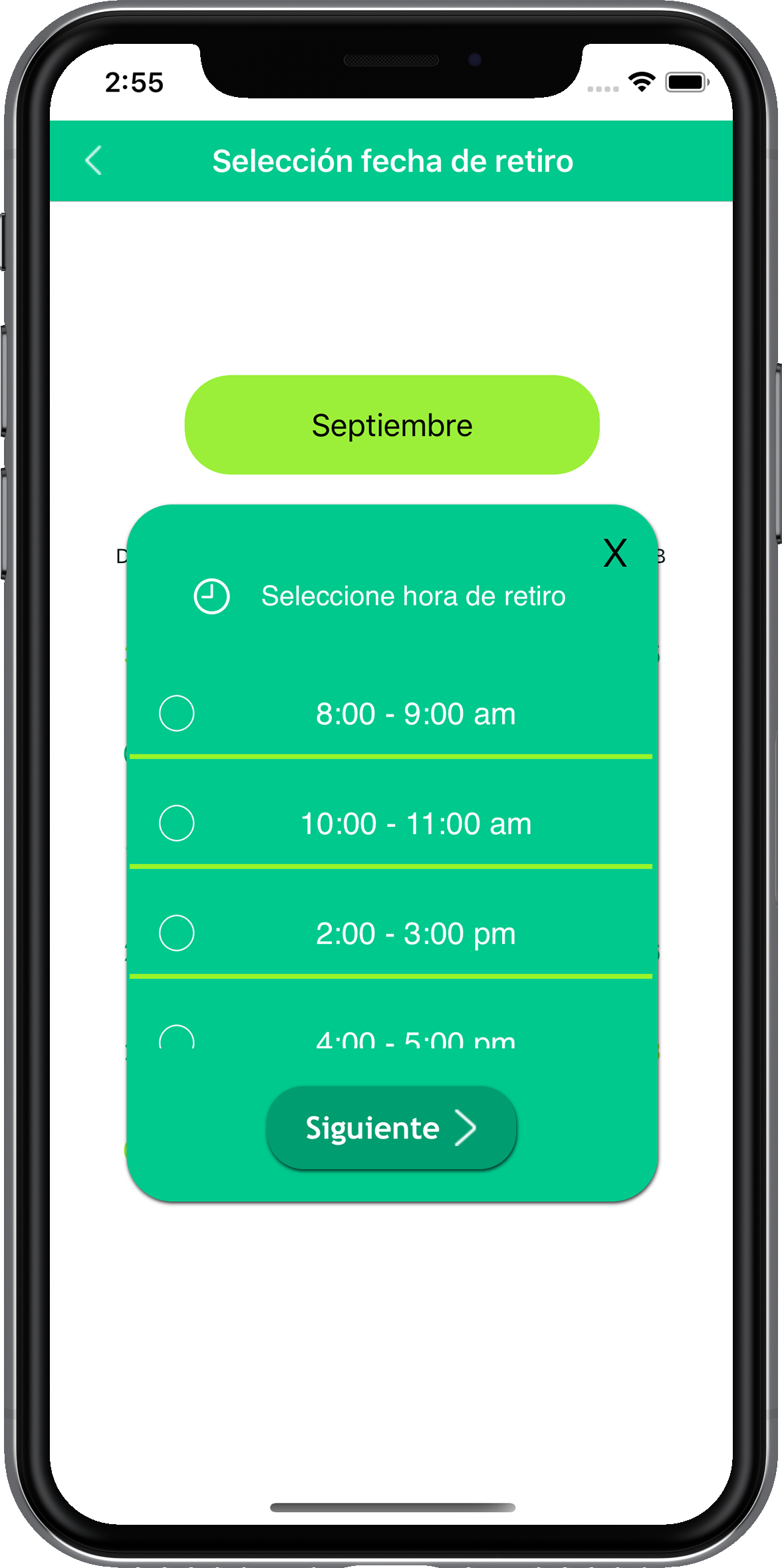Pick the 2:00 - 3:00 pm slot
782x1568 pixels.
(177, 933)
